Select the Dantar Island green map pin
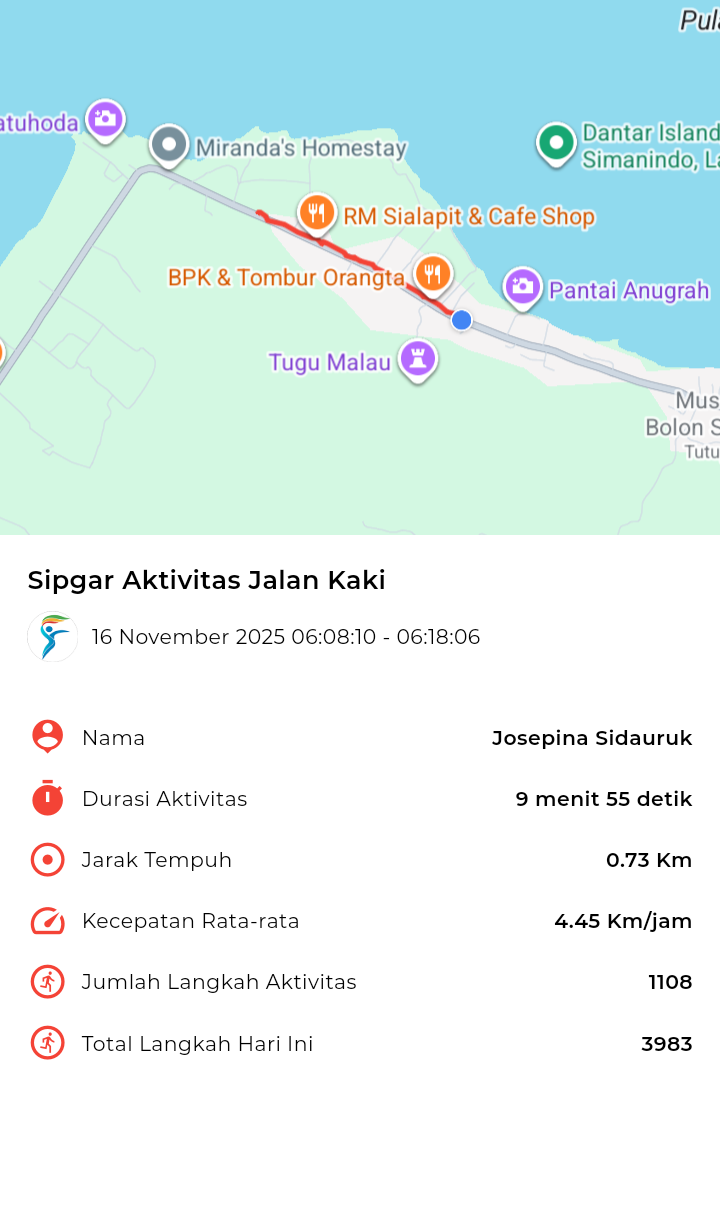Screen dimensions: 720x1228 [x=556, y=143]
